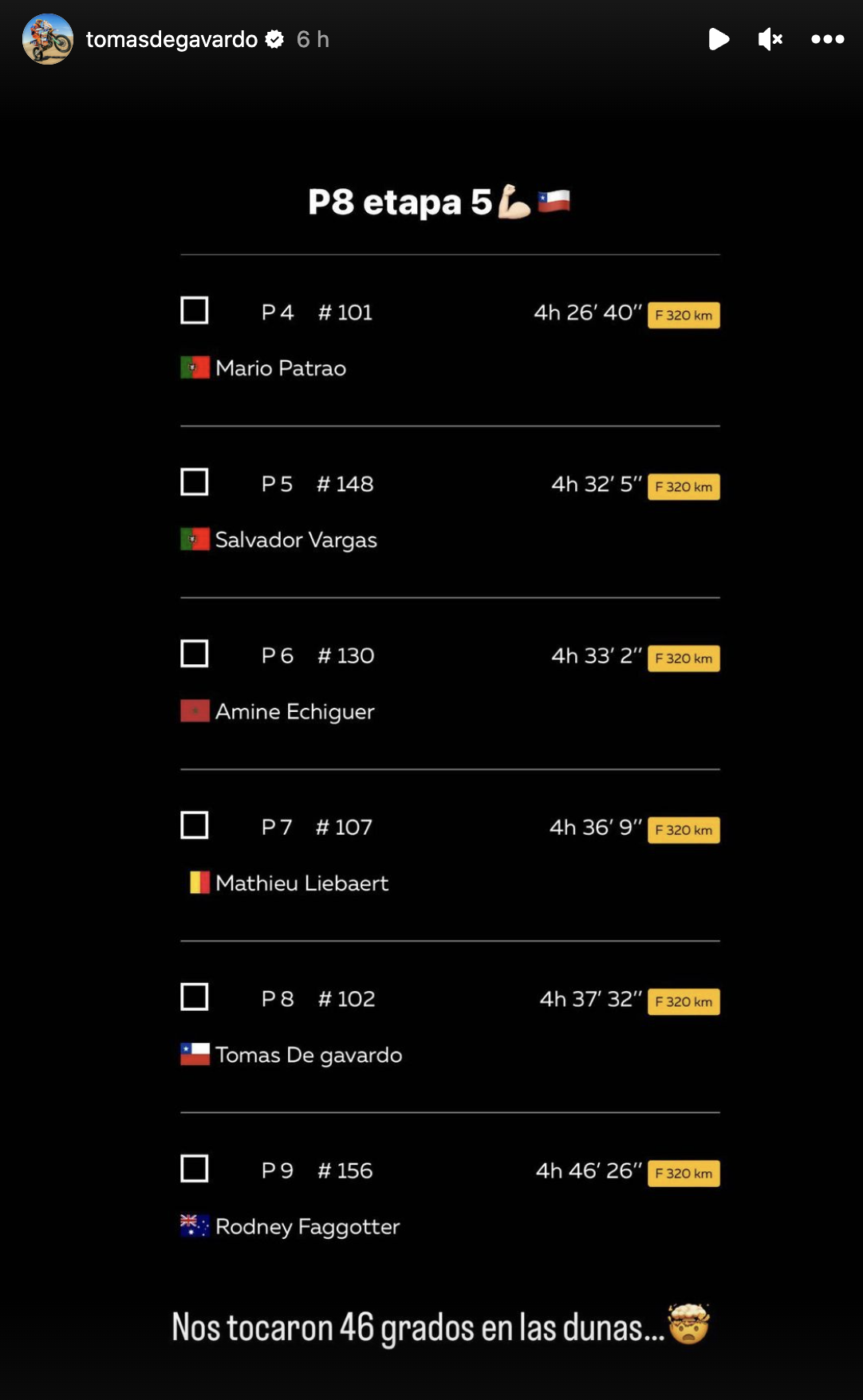This screenshot has width=863, height=1400.
Task: Check the box for P8 #102
Action: tap(194, 997)
